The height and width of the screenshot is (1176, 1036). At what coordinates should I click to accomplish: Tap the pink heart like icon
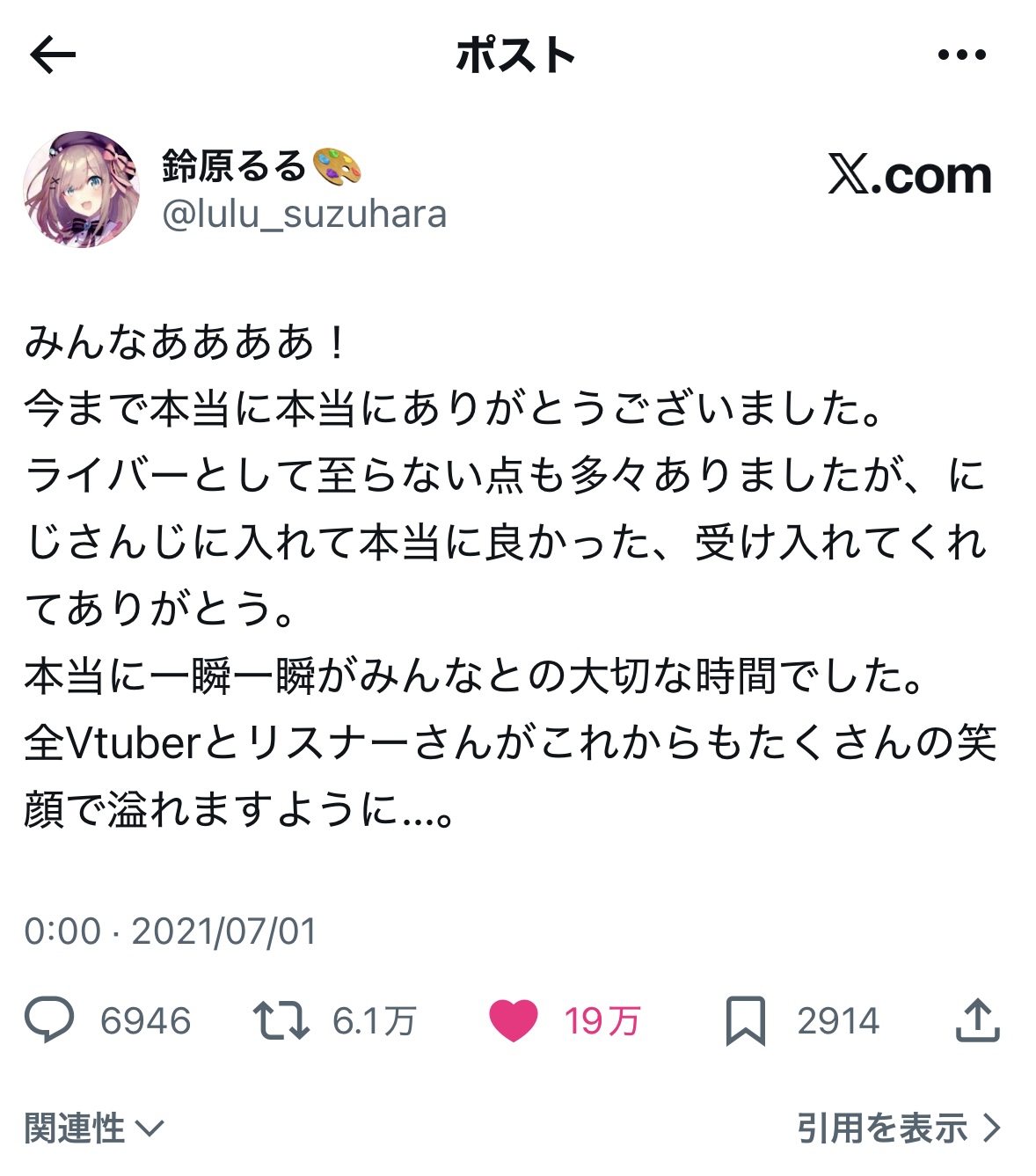(x=514, y=1020)
